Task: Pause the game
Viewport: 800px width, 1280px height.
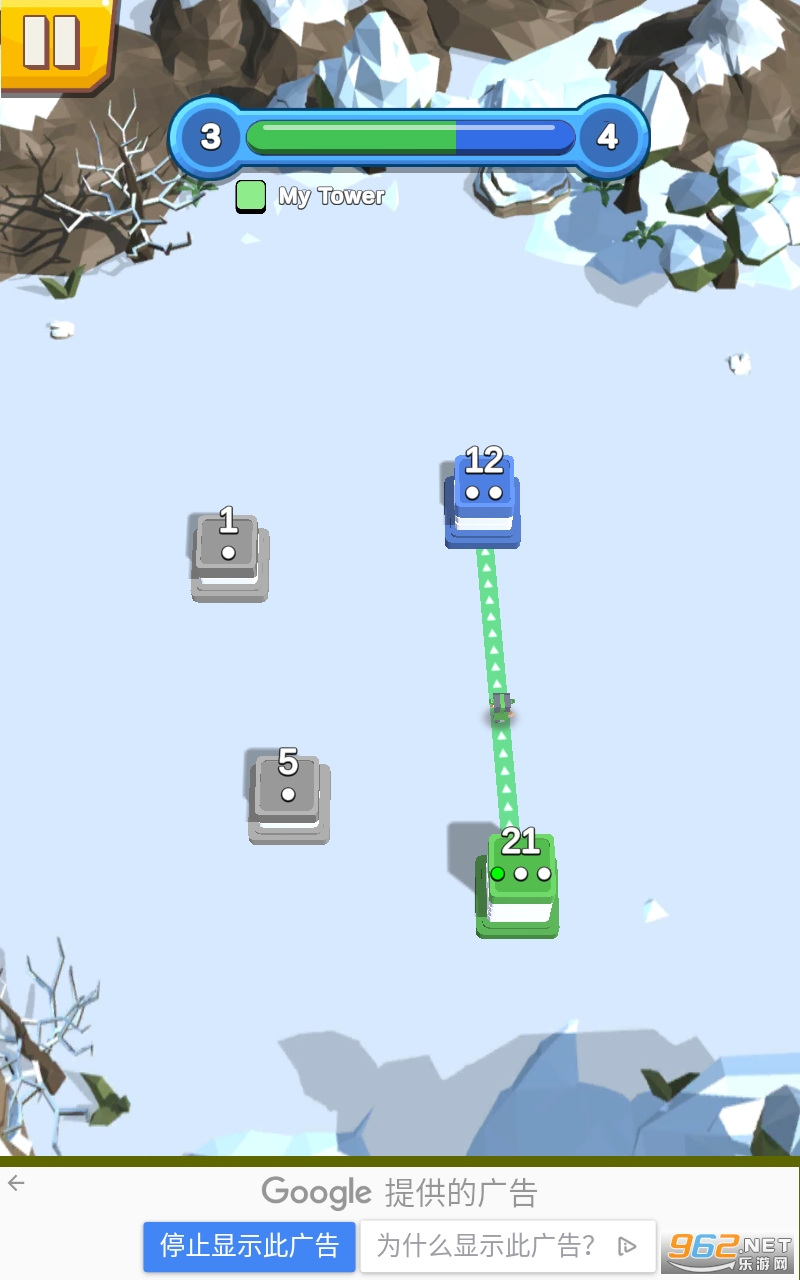Action: 52,42
